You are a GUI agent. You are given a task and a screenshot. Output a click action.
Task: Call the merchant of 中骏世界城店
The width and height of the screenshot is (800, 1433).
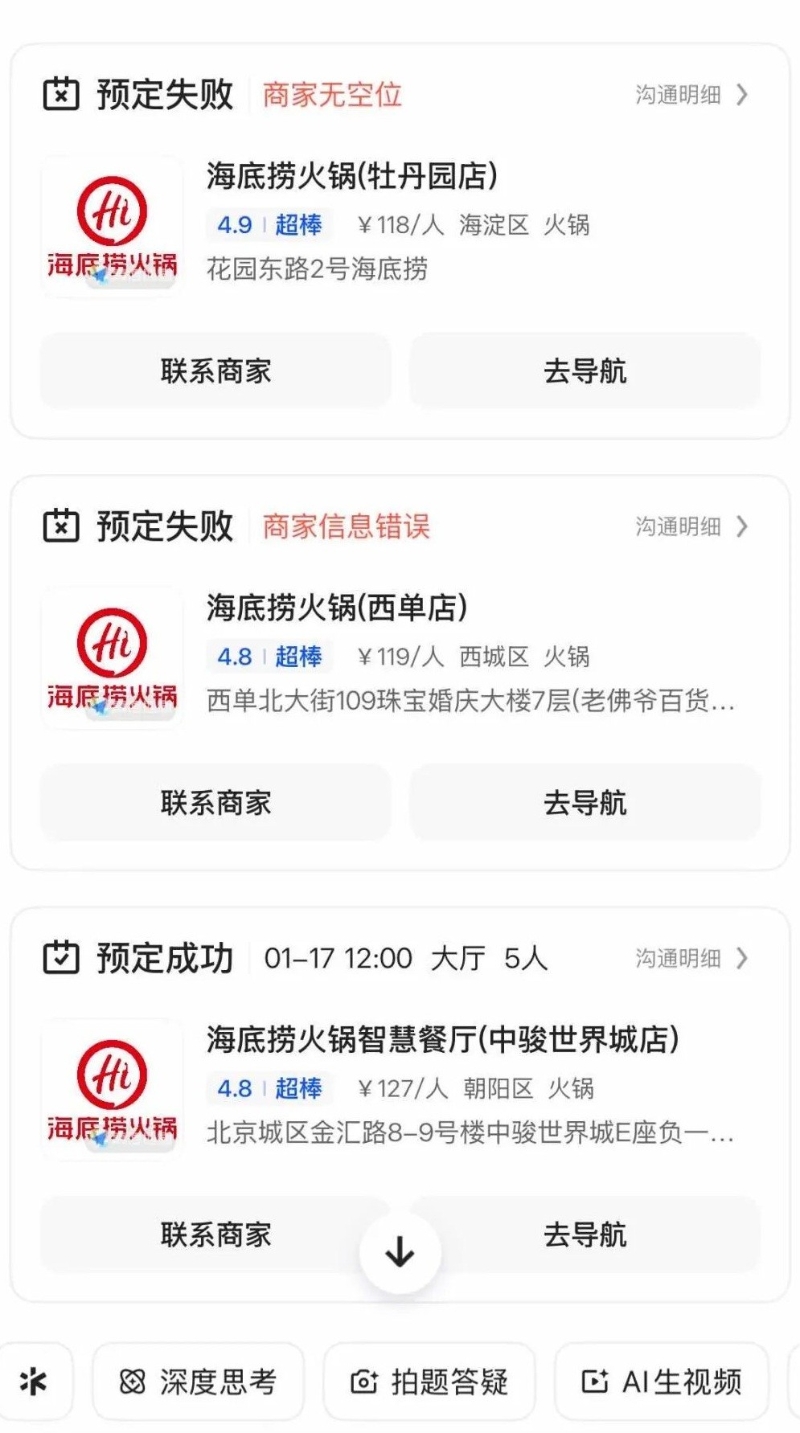pos(215,1235)
